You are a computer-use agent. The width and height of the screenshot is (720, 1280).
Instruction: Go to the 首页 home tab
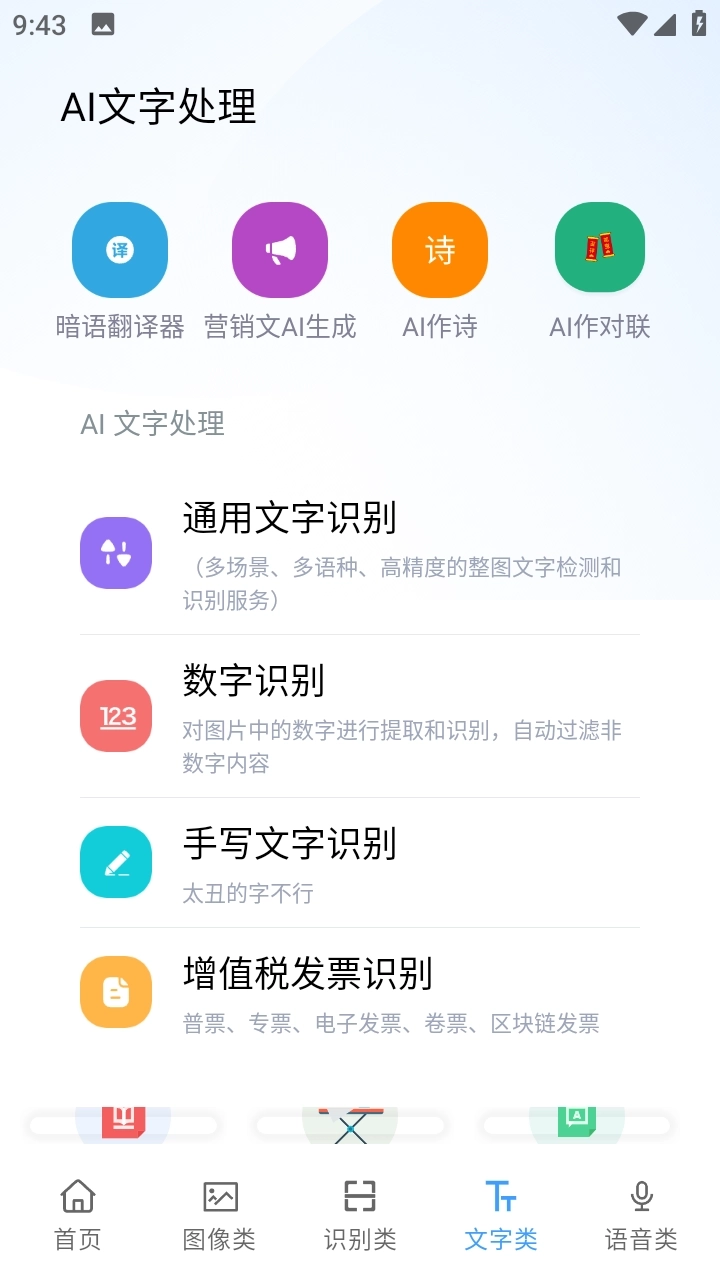point(78,1213)
